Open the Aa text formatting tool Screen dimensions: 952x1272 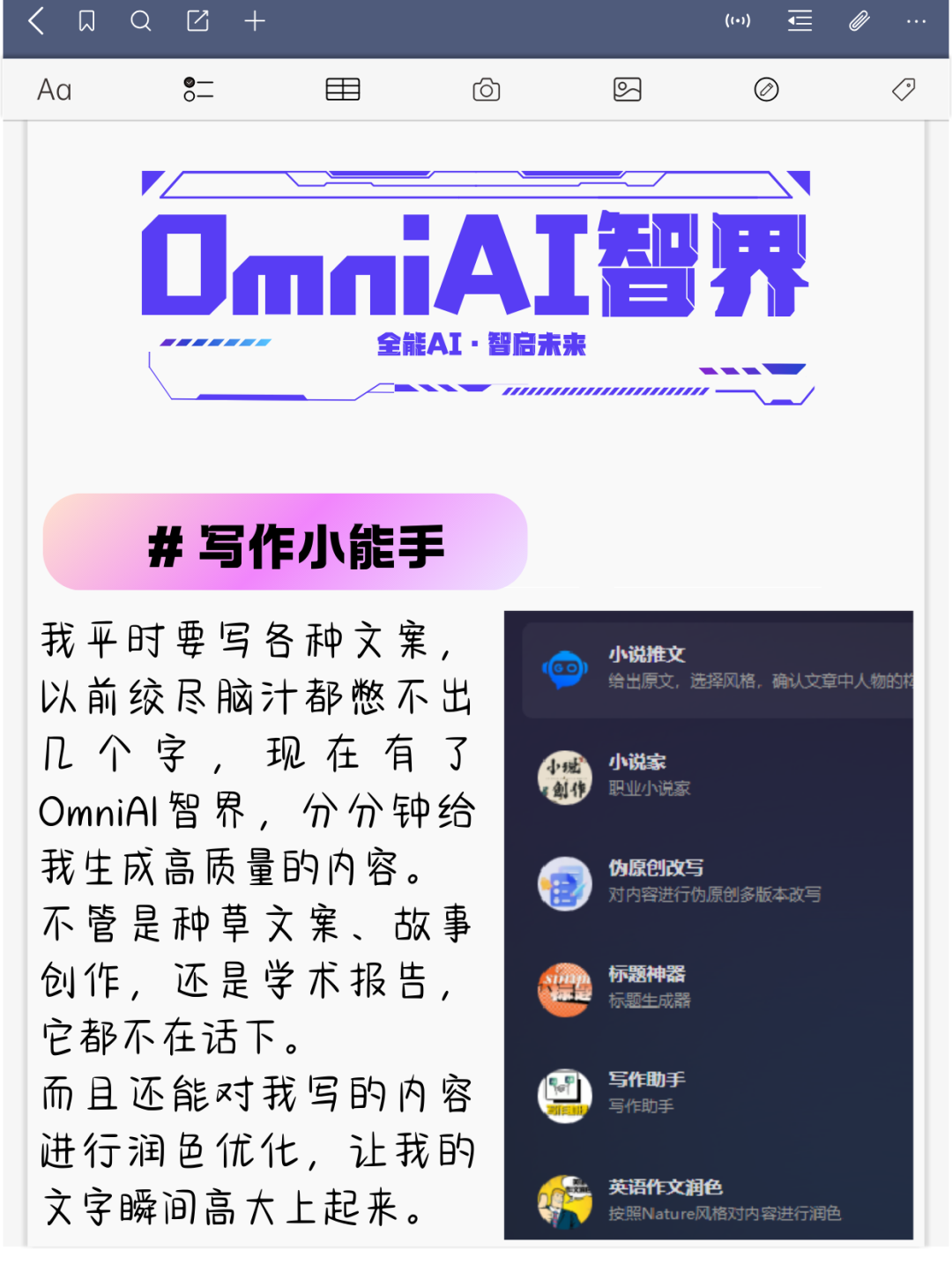54,90
